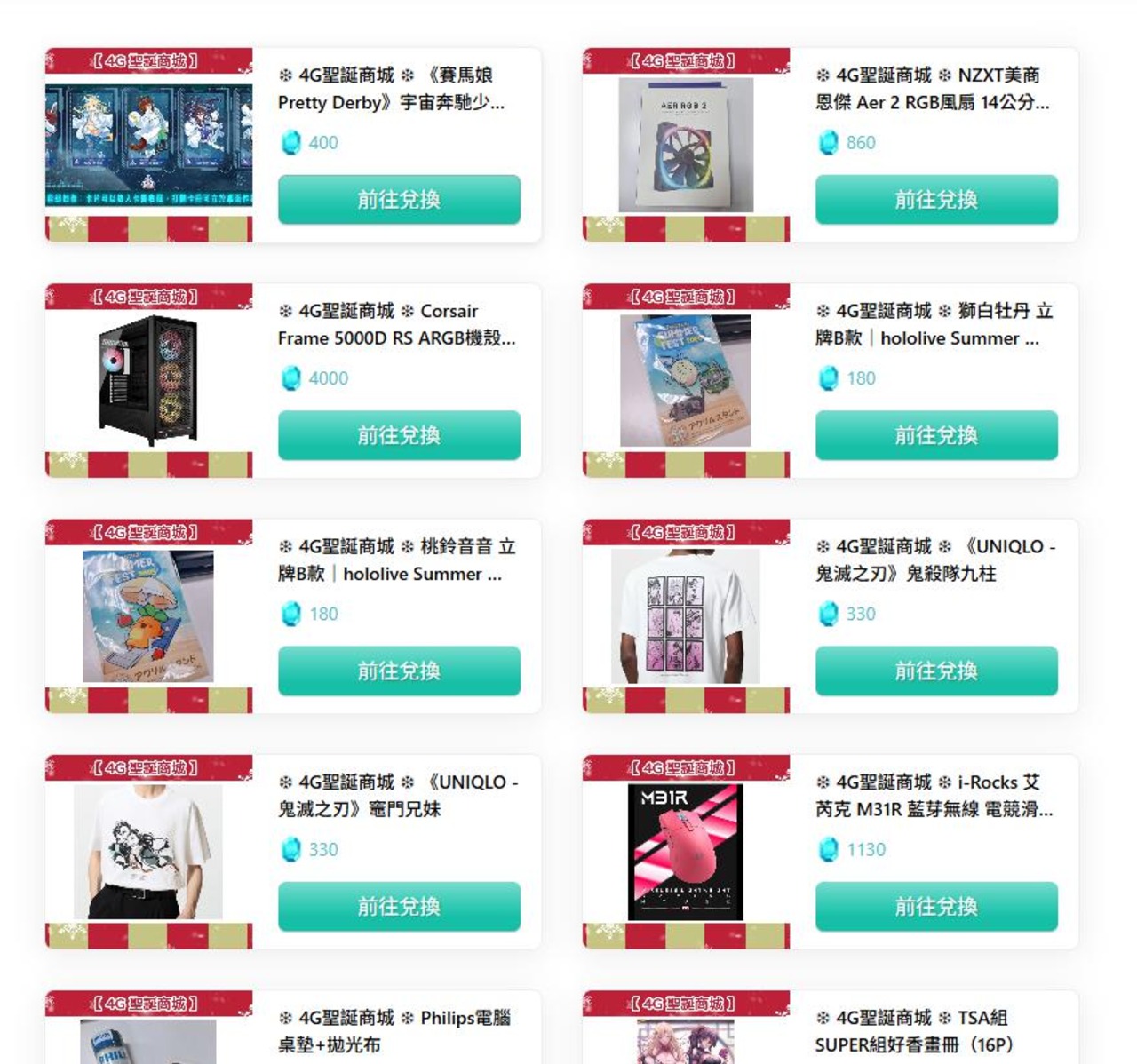The image size is (1137, 1064).
Task: Open the Pretty Derby product image
Action: (148, 145)
